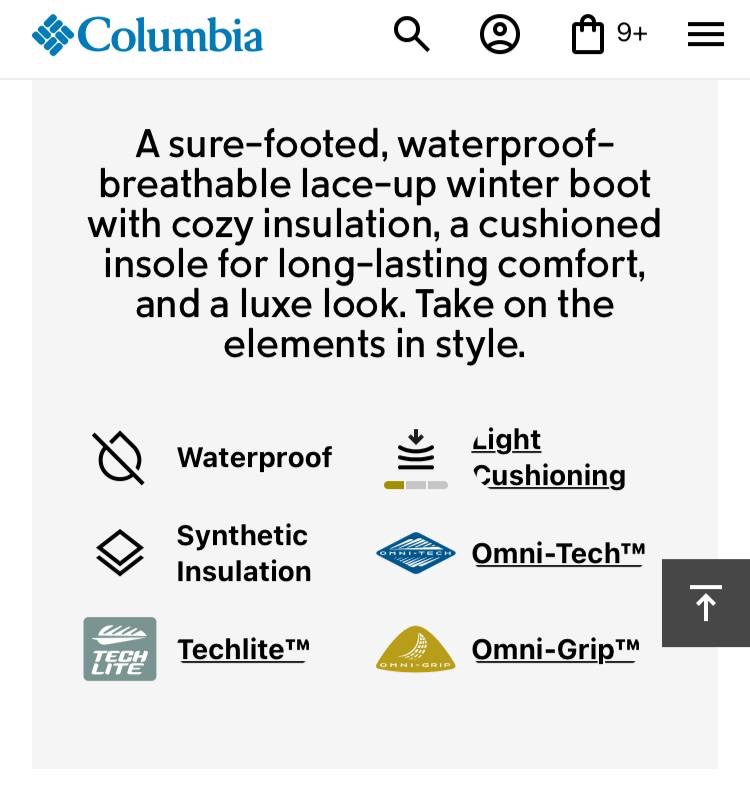Tap the Techlite™ link
Image resolution: width=750 pixels, height=786 pixels.
tap(243, 650)
